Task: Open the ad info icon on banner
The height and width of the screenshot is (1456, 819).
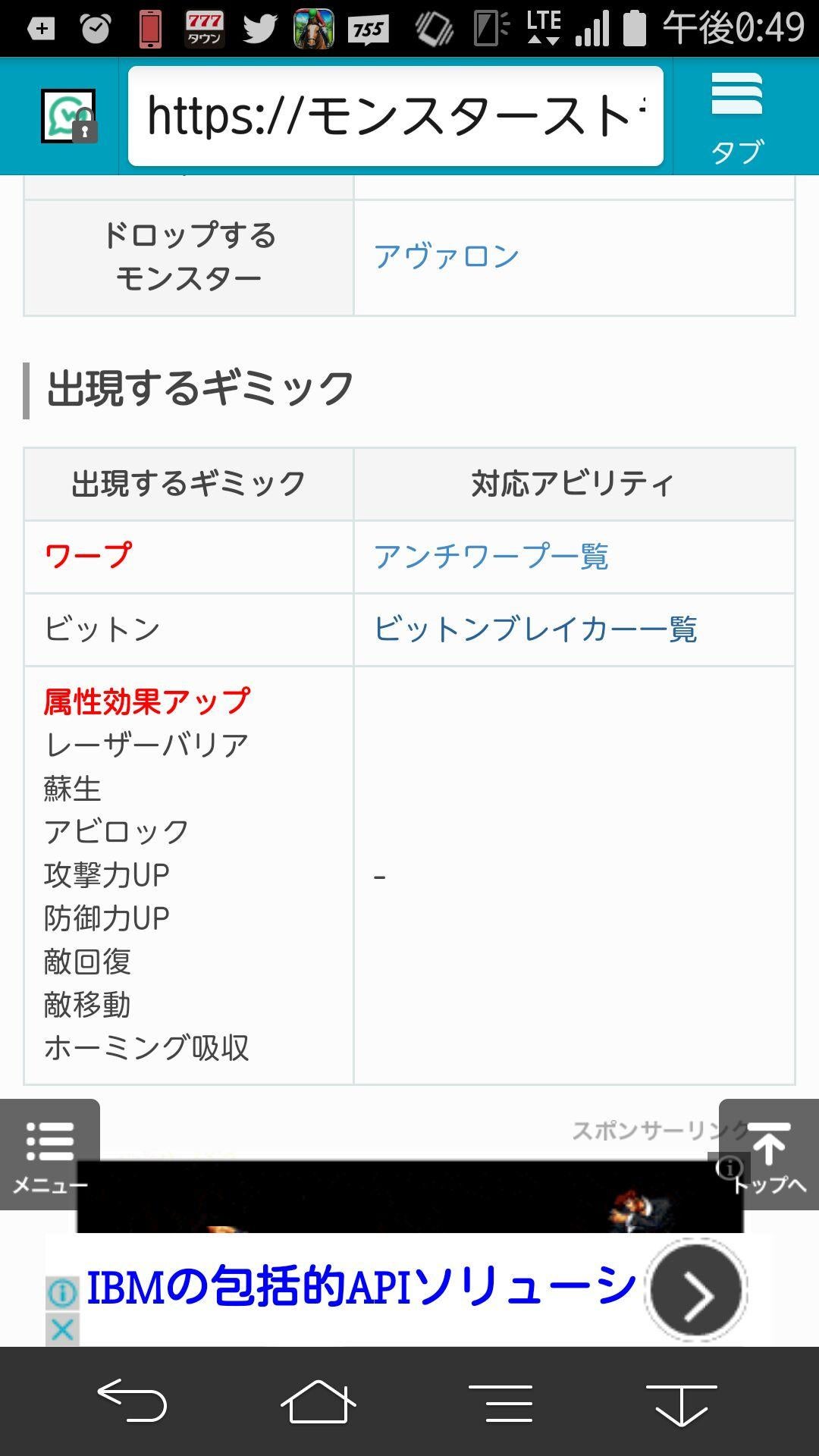Action: coord(62,1292)
